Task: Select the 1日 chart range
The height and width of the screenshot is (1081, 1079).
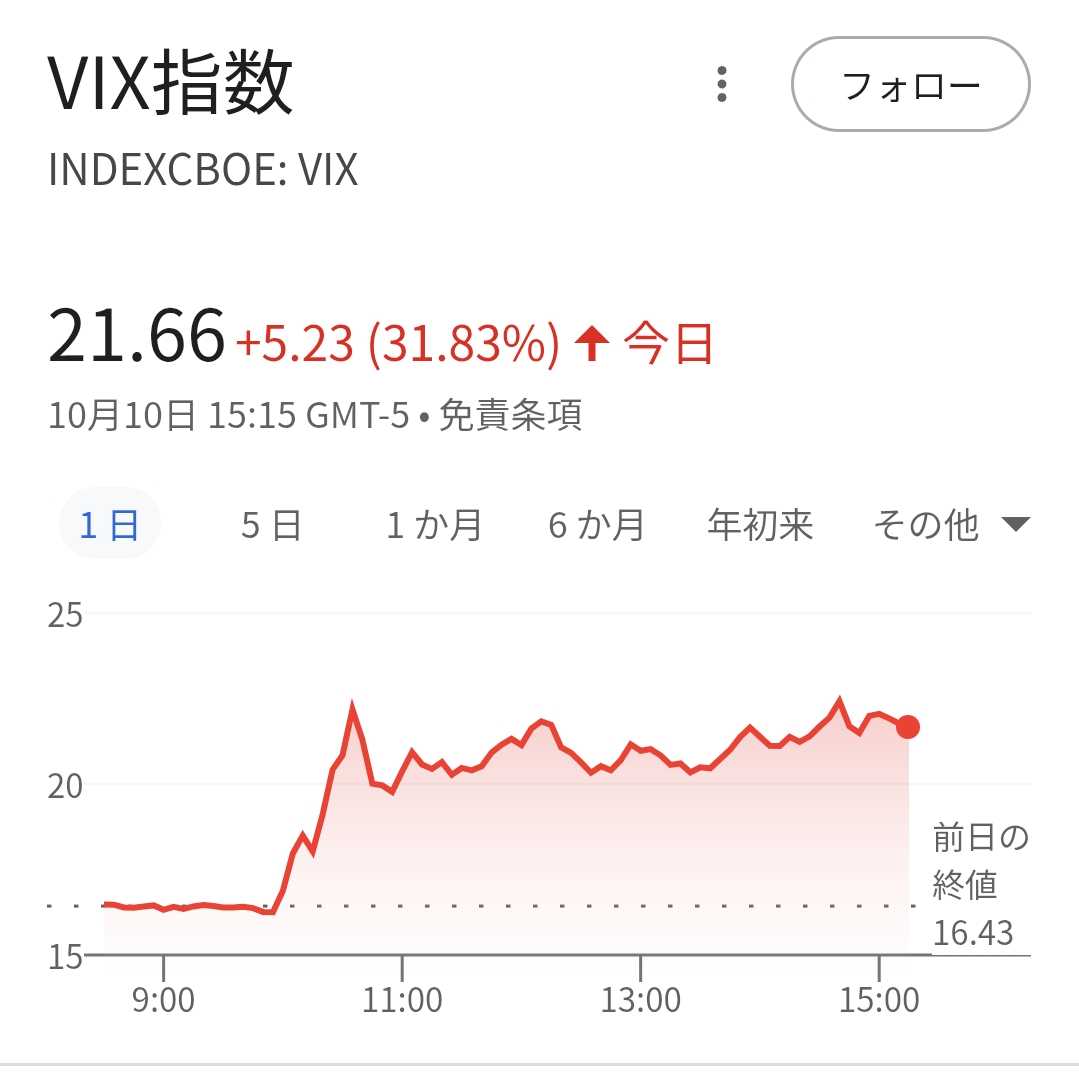Action: click(x=110, y=524)
